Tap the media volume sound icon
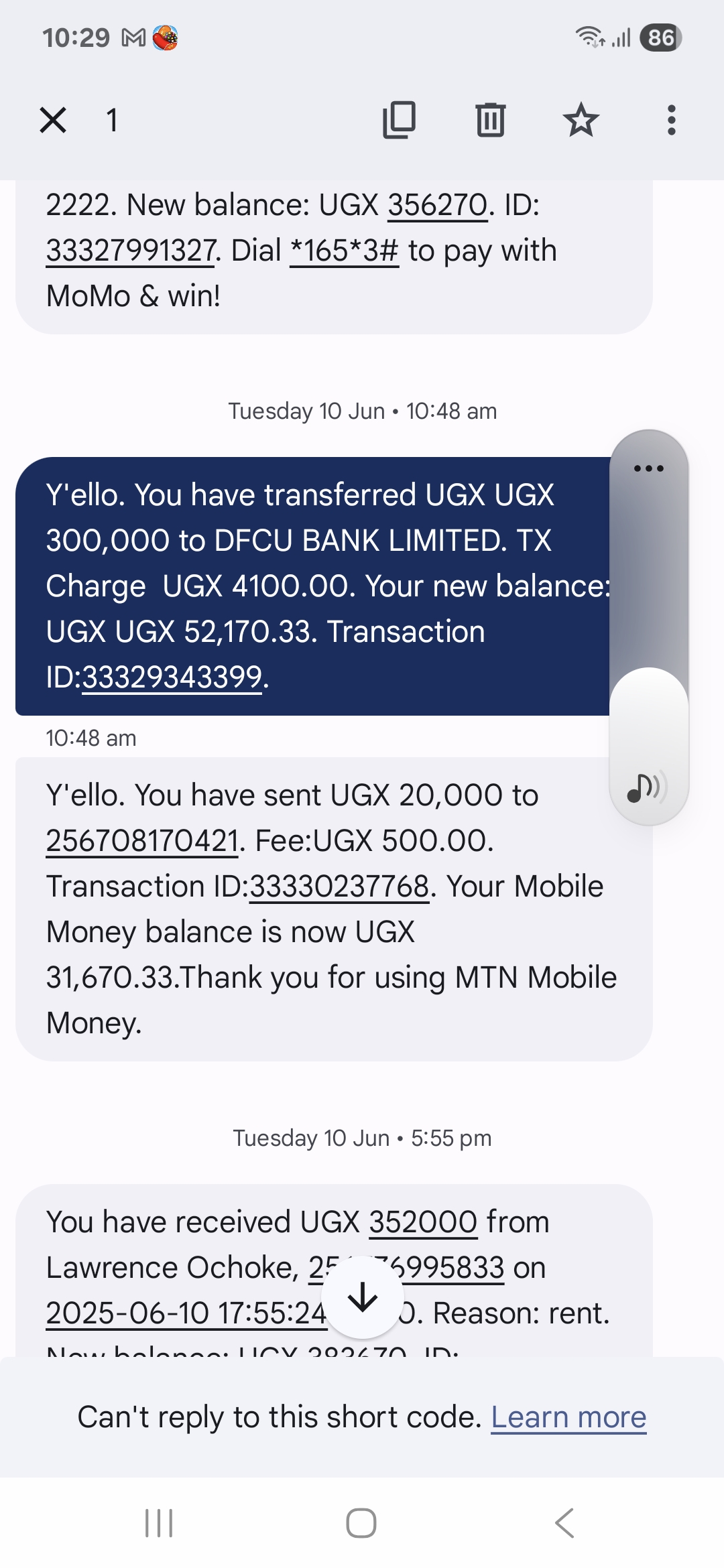724x1568 pixels. point(646,787)
